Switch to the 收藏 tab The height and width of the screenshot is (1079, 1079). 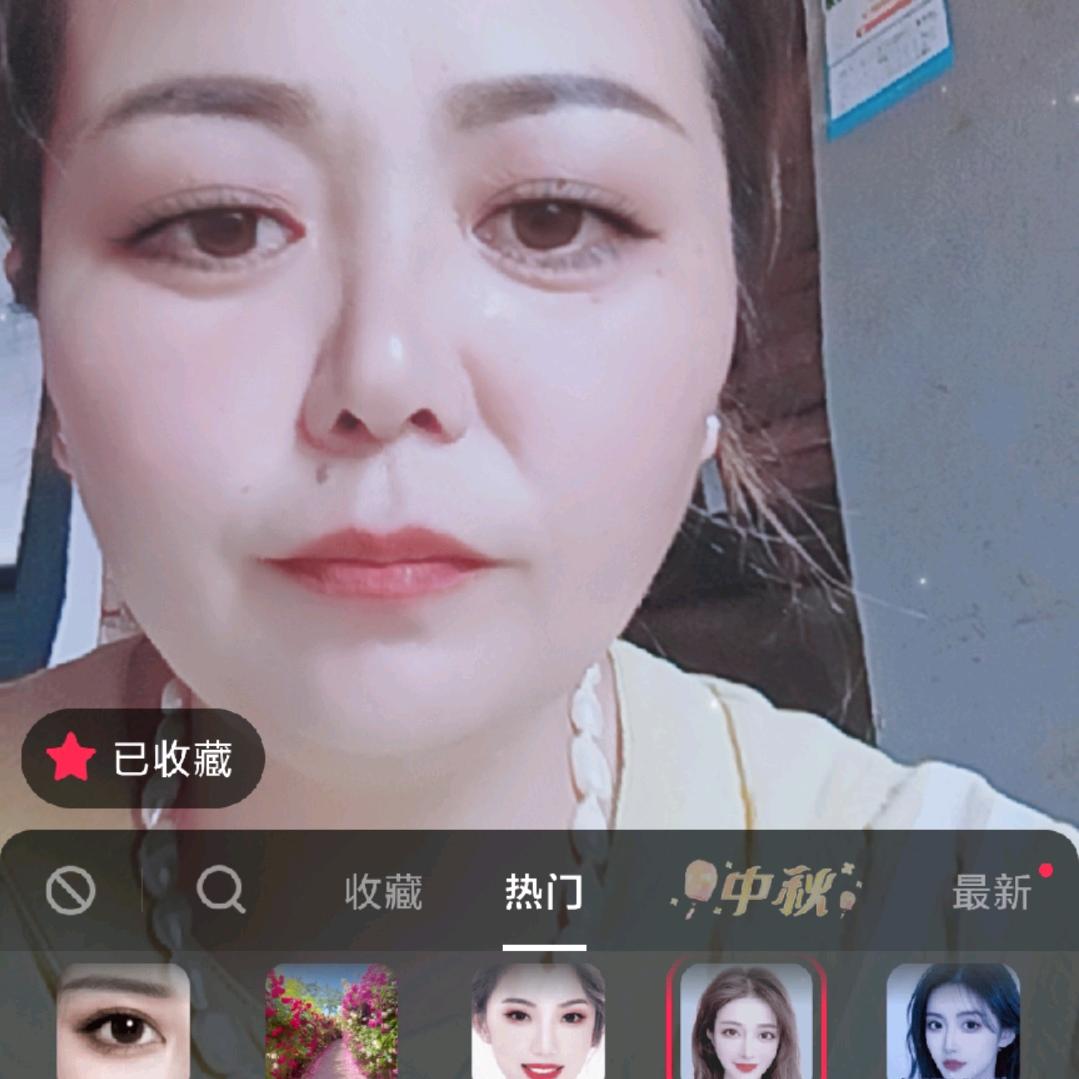(383, 892)
